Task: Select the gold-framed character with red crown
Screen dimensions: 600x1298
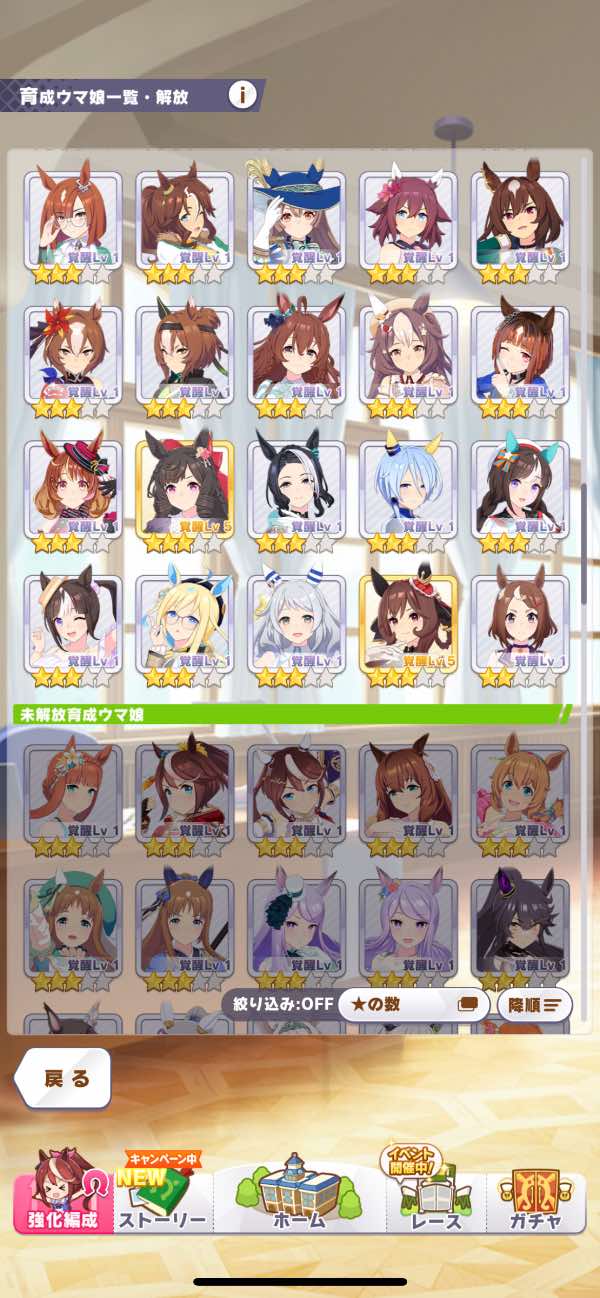Action: [408, 623]
